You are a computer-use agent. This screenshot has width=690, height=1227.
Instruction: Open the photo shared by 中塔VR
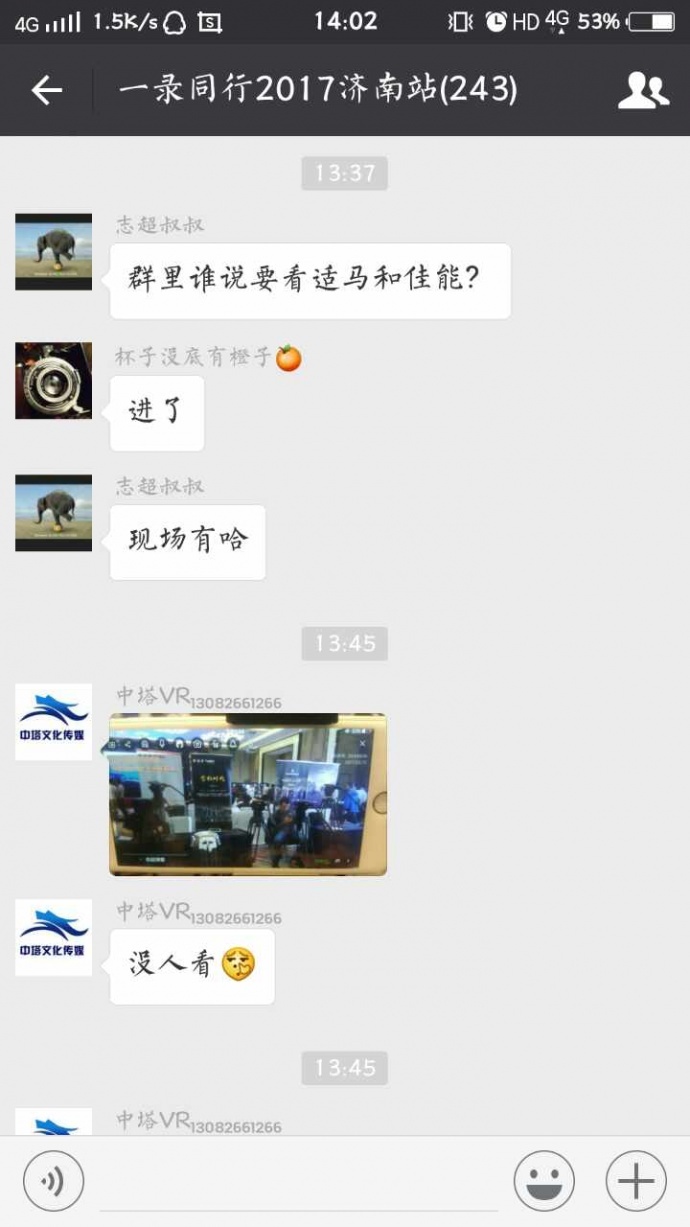(247, 794)
